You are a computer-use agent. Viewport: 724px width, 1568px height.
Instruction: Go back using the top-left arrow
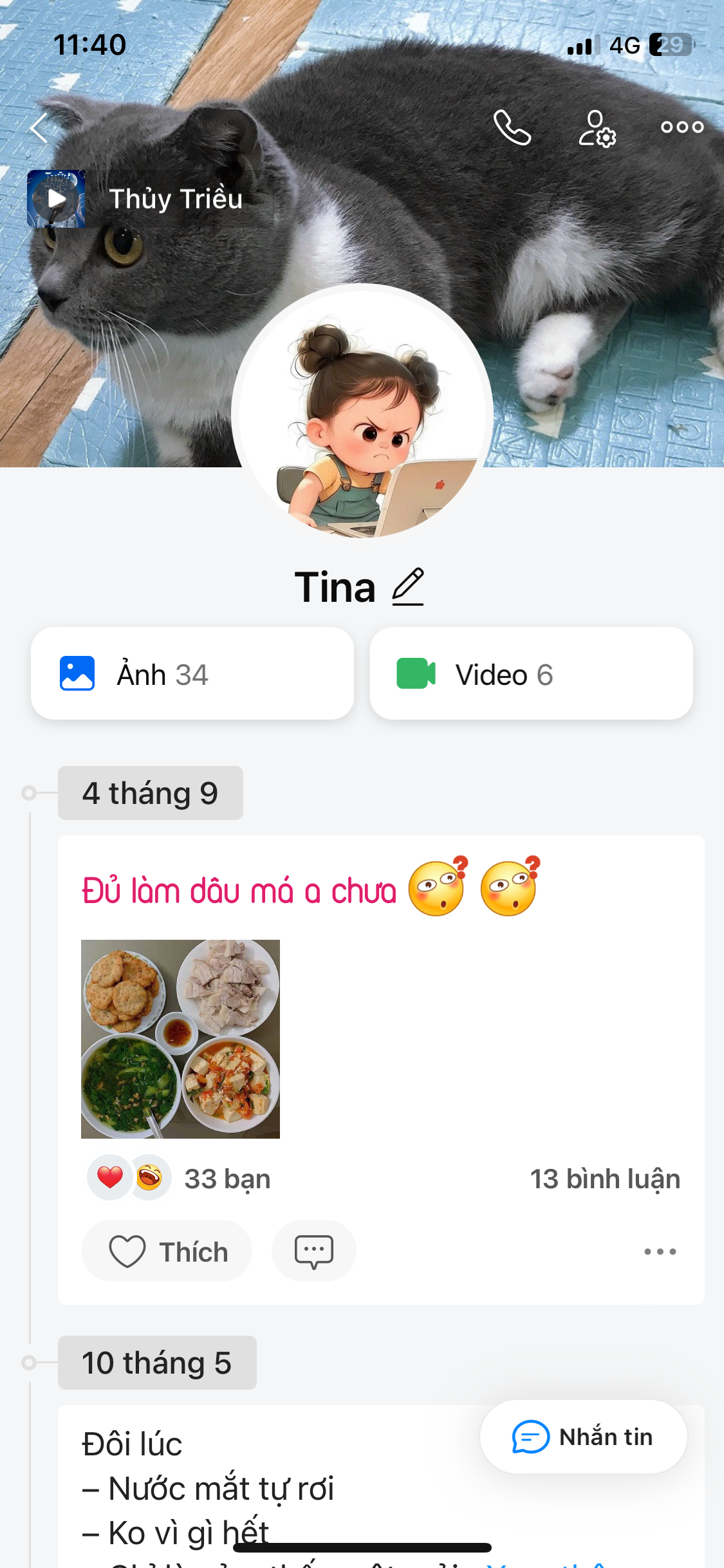[x=40, y=127]
